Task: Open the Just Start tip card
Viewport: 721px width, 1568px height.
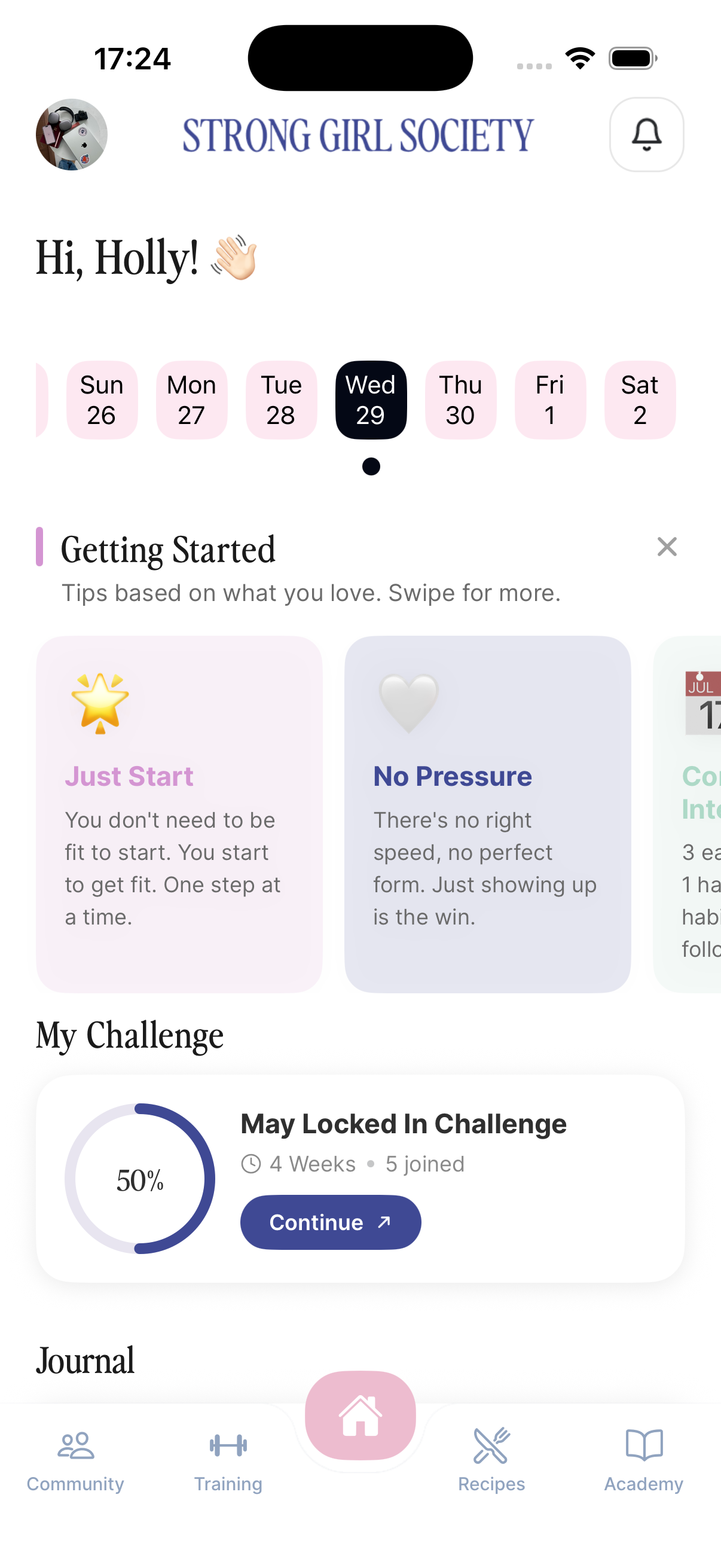Action: (x=179, y=814)
